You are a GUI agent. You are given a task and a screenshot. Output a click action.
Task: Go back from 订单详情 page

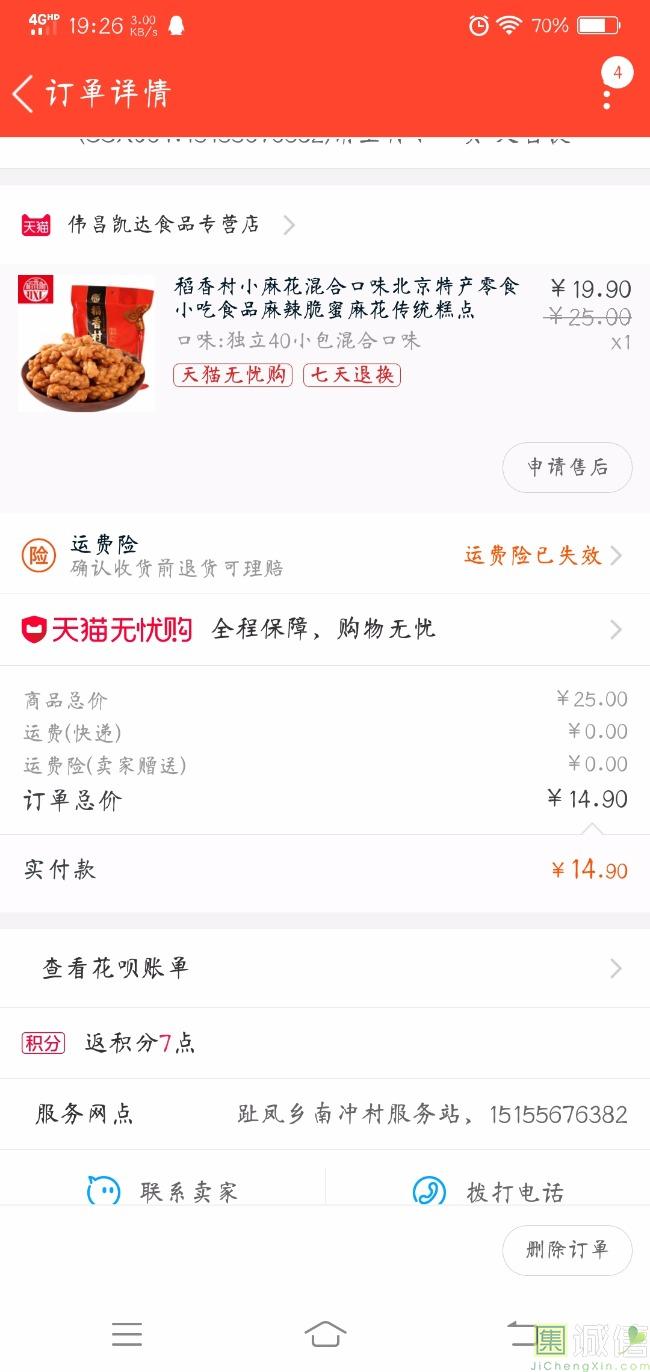pos(24,94)
